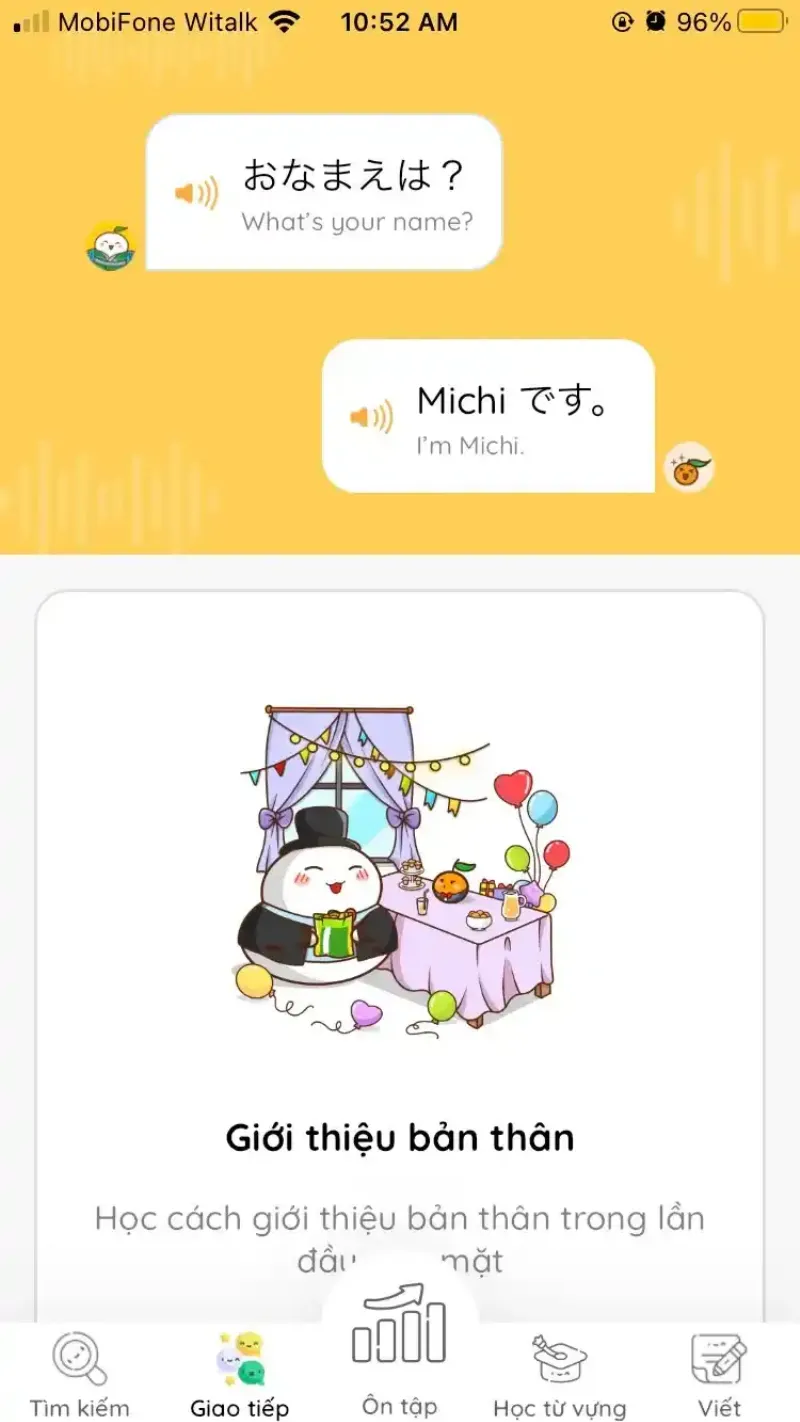Play audio for Michi です phrase
Viewport: 800px width, 1422px height.
(x=371, y=417)
